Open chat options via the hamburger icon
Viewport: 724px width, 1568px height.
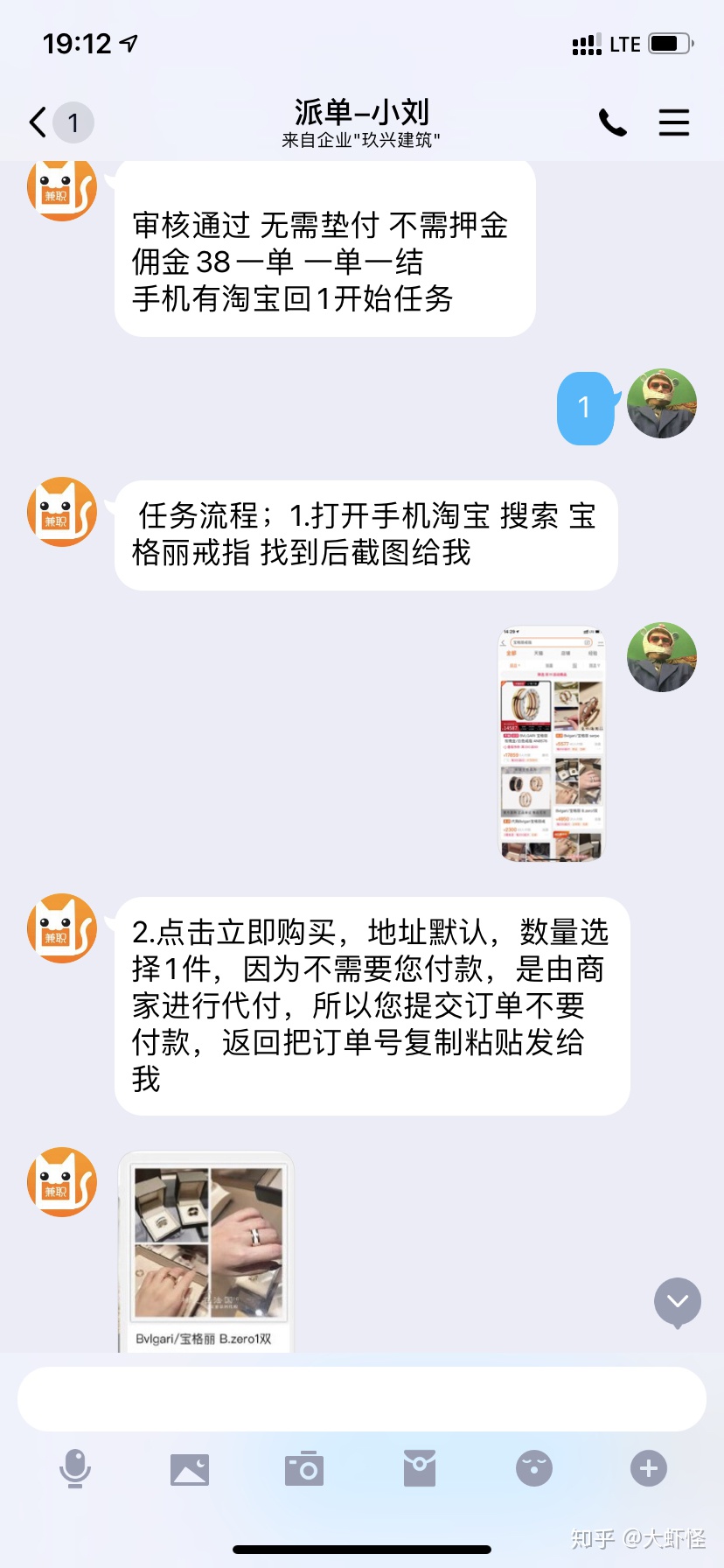674,122
